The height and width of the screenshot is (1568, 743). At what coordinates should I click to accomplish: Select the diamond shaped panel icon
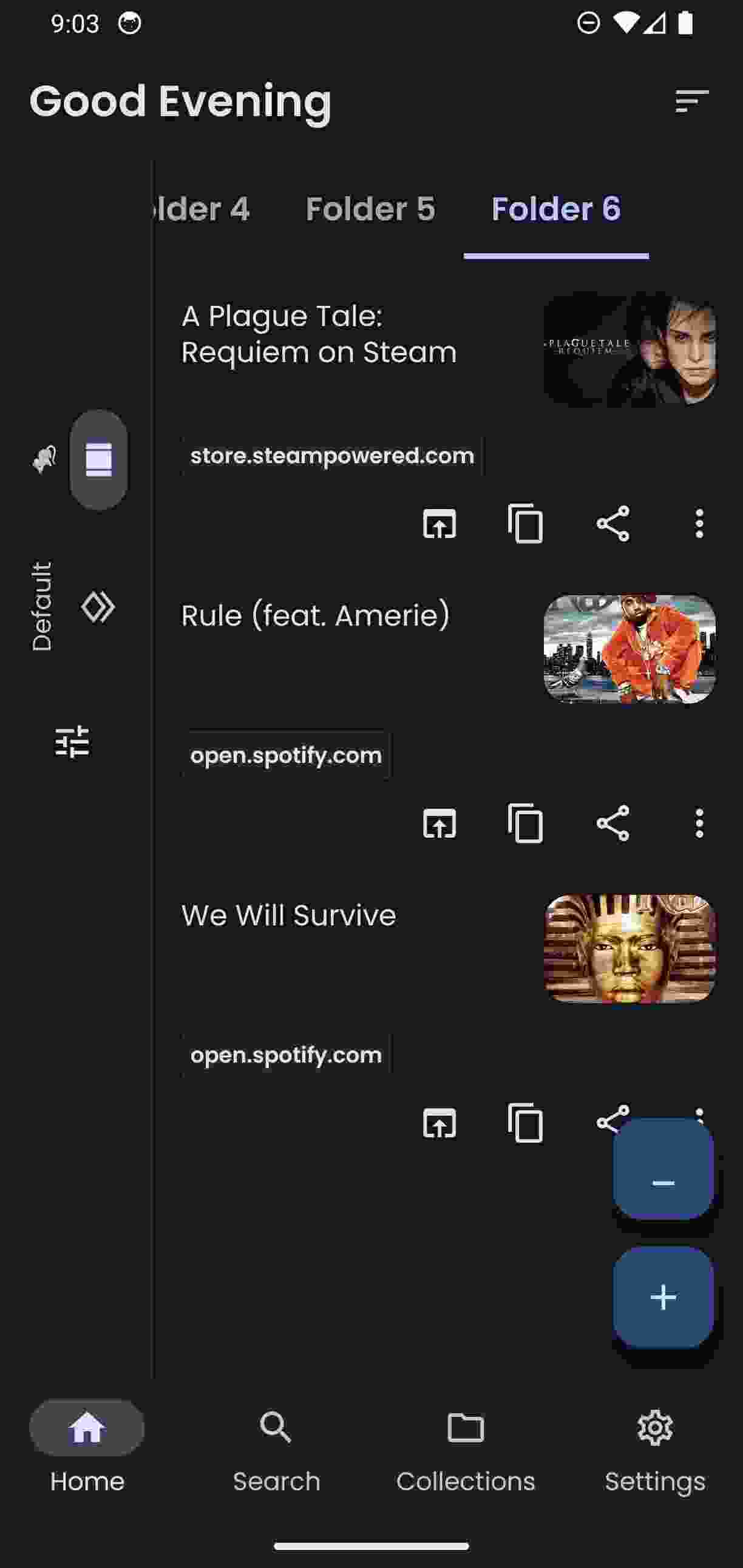pos(98,607)
